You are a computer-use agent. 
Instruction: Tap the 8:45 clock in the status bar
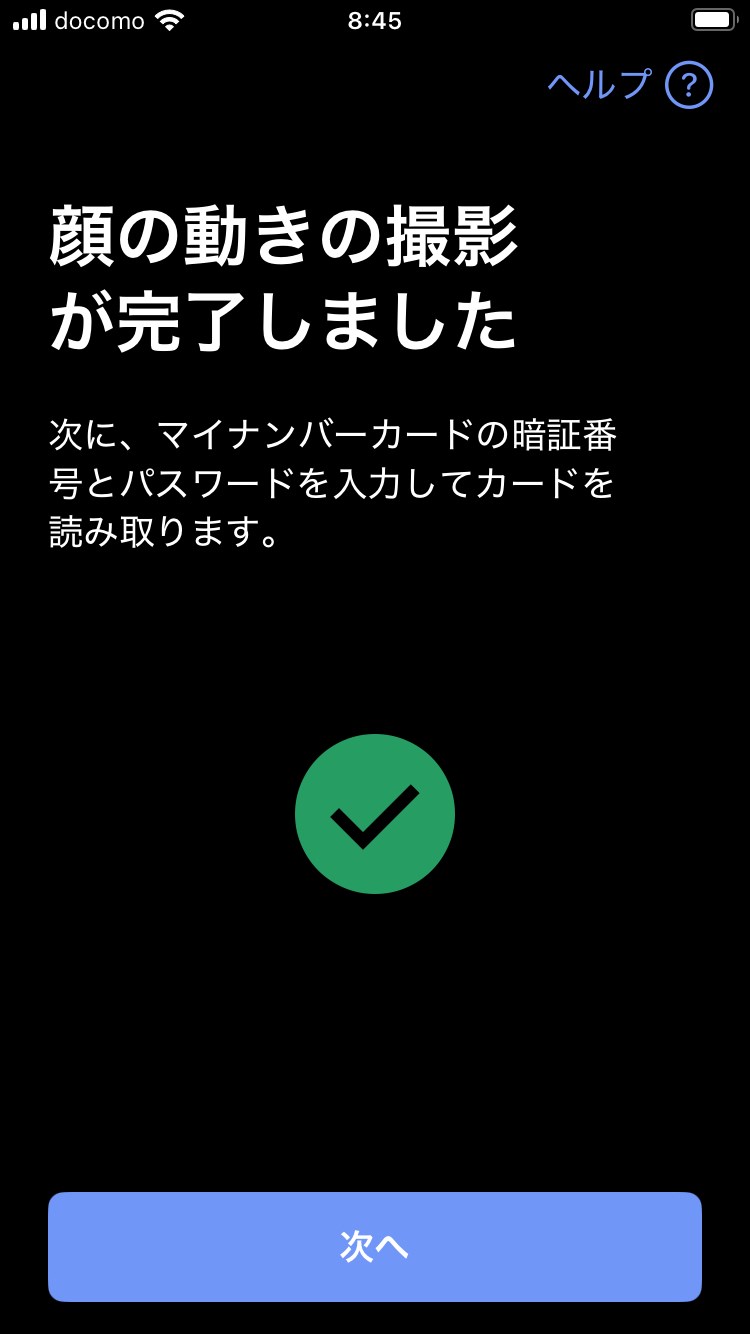[x=374, y=20]
